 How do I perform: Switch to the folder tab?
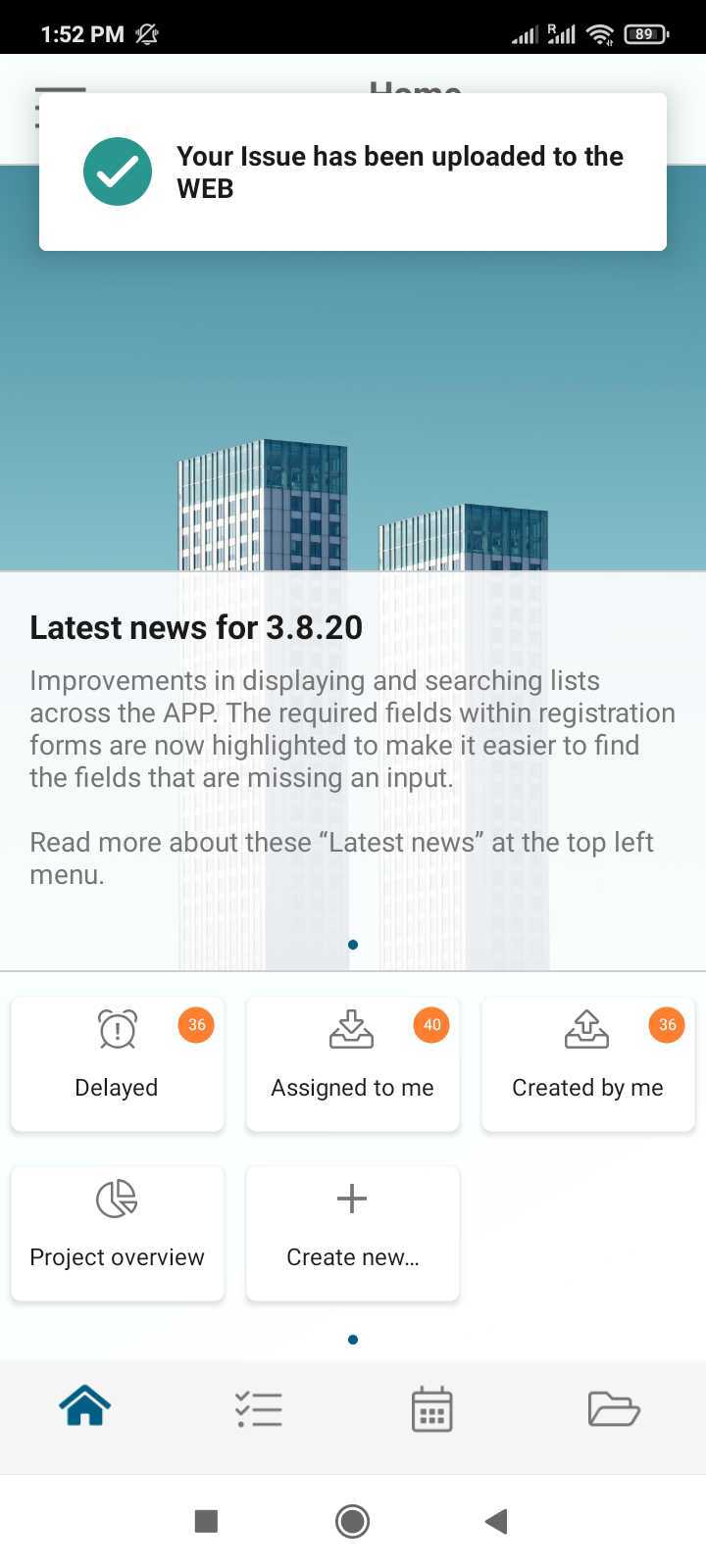tap(613, 1409)
